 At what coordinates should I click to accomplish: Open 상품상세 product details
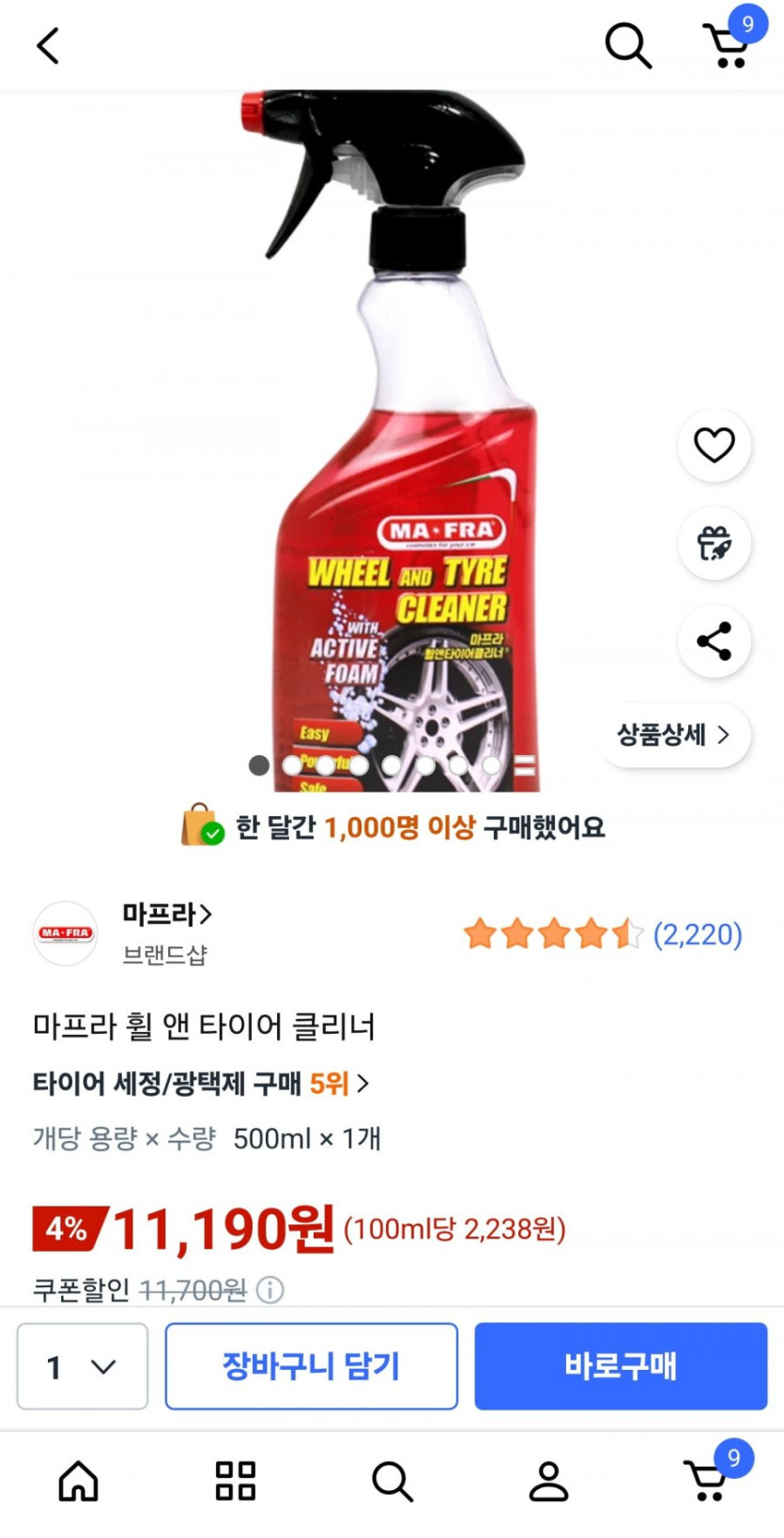point(673,734)
